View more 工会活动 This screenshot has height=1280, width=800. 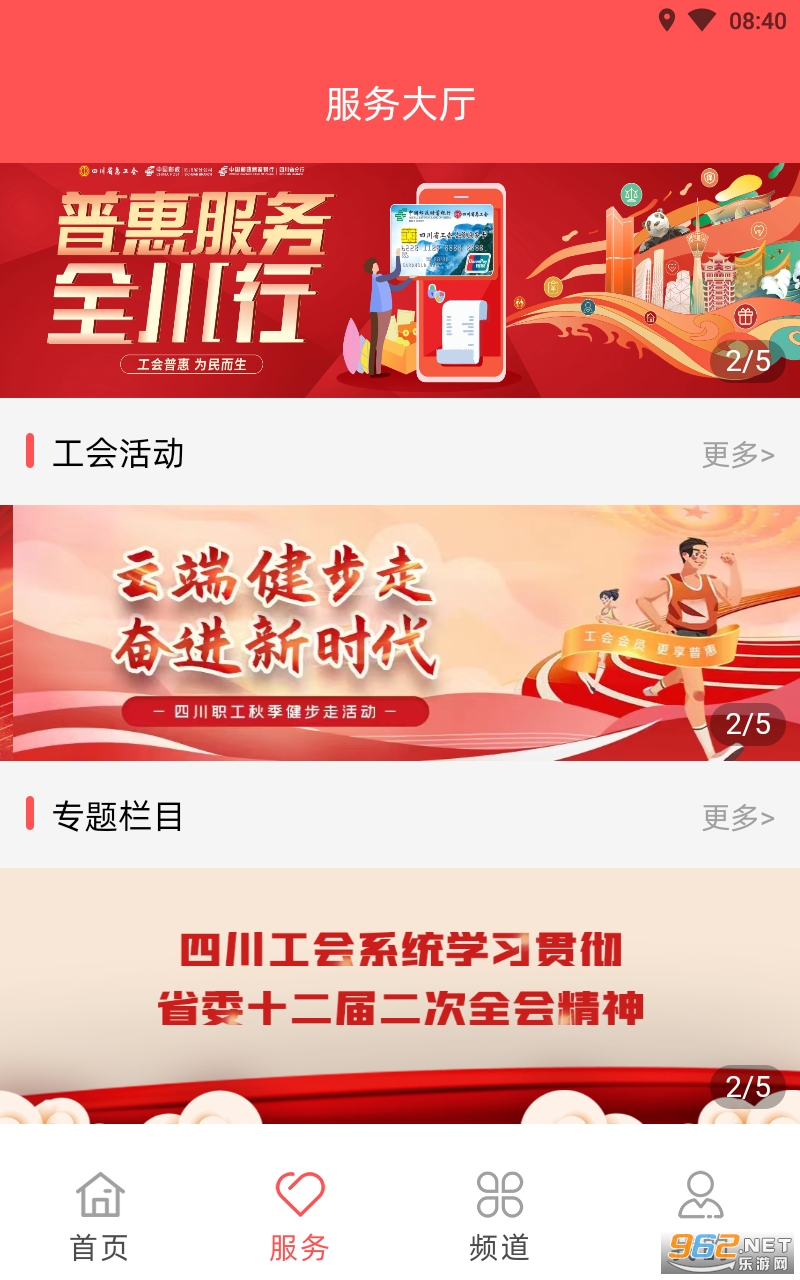pos(738,454)
